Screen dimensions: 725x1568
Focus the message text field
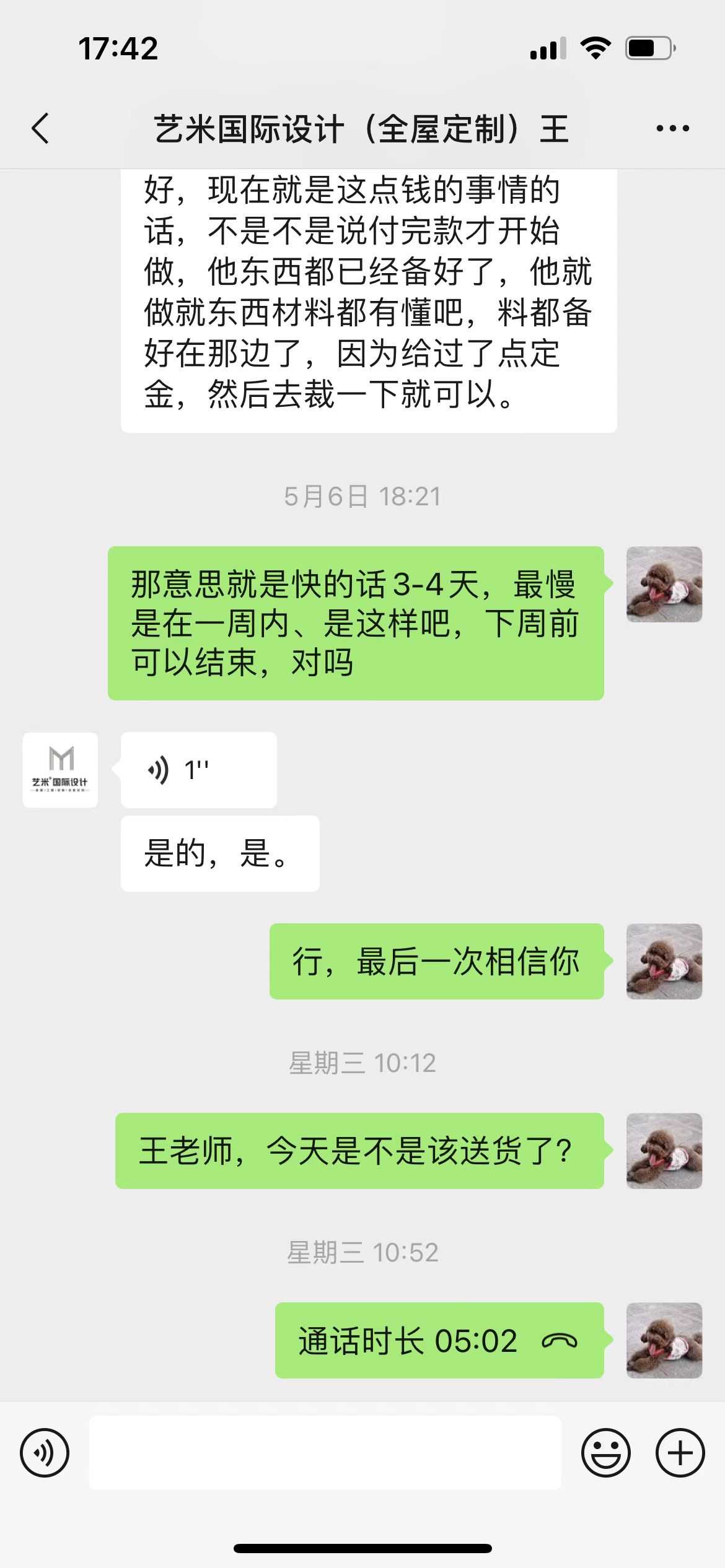coord(325,1452)
